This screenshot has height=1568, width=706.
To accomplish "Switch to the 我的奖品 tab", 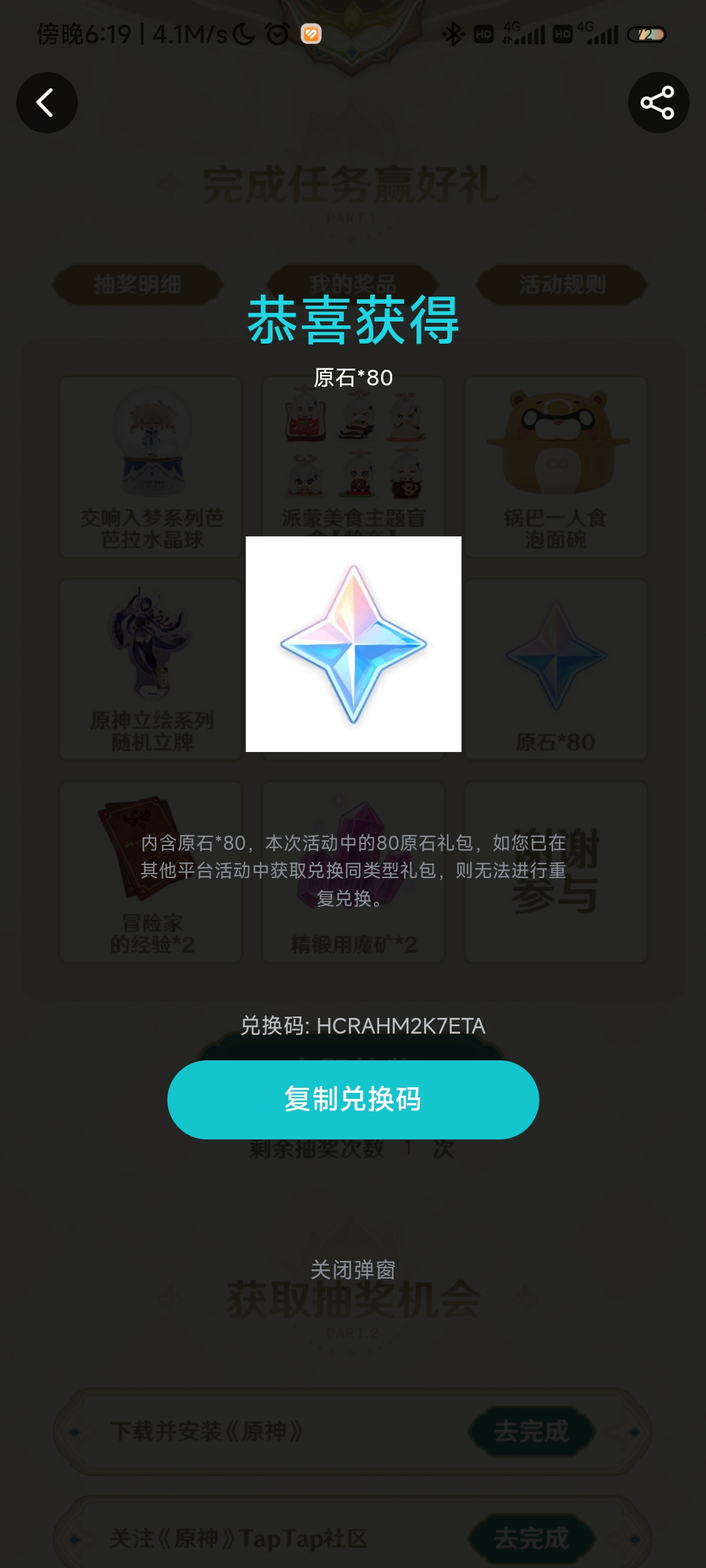I will pyautogui.click(x=352, y=284).
